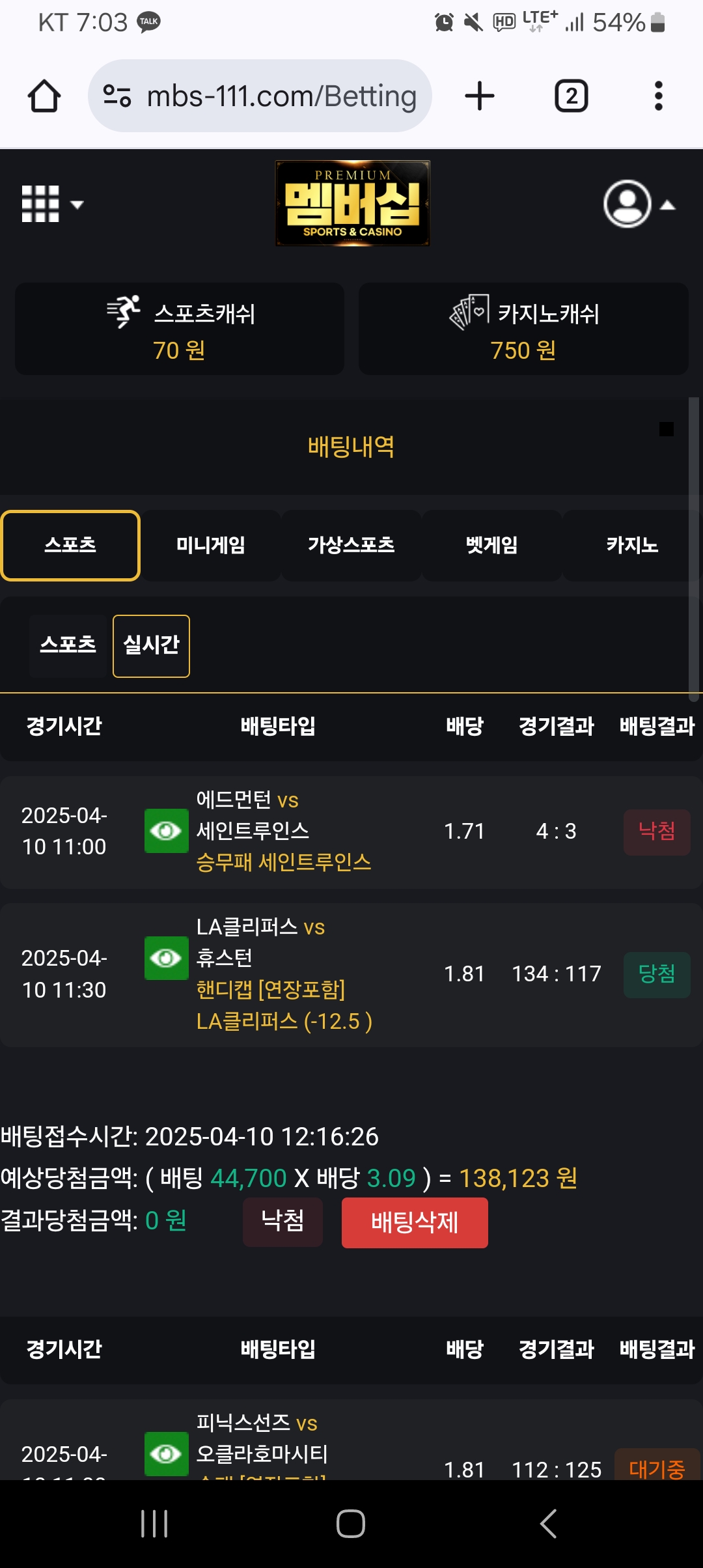Image resolution: width=703 pixels, height=1568 pixels.
Task: Switch to the 벳게임 tab
Action: pos(492,545)
